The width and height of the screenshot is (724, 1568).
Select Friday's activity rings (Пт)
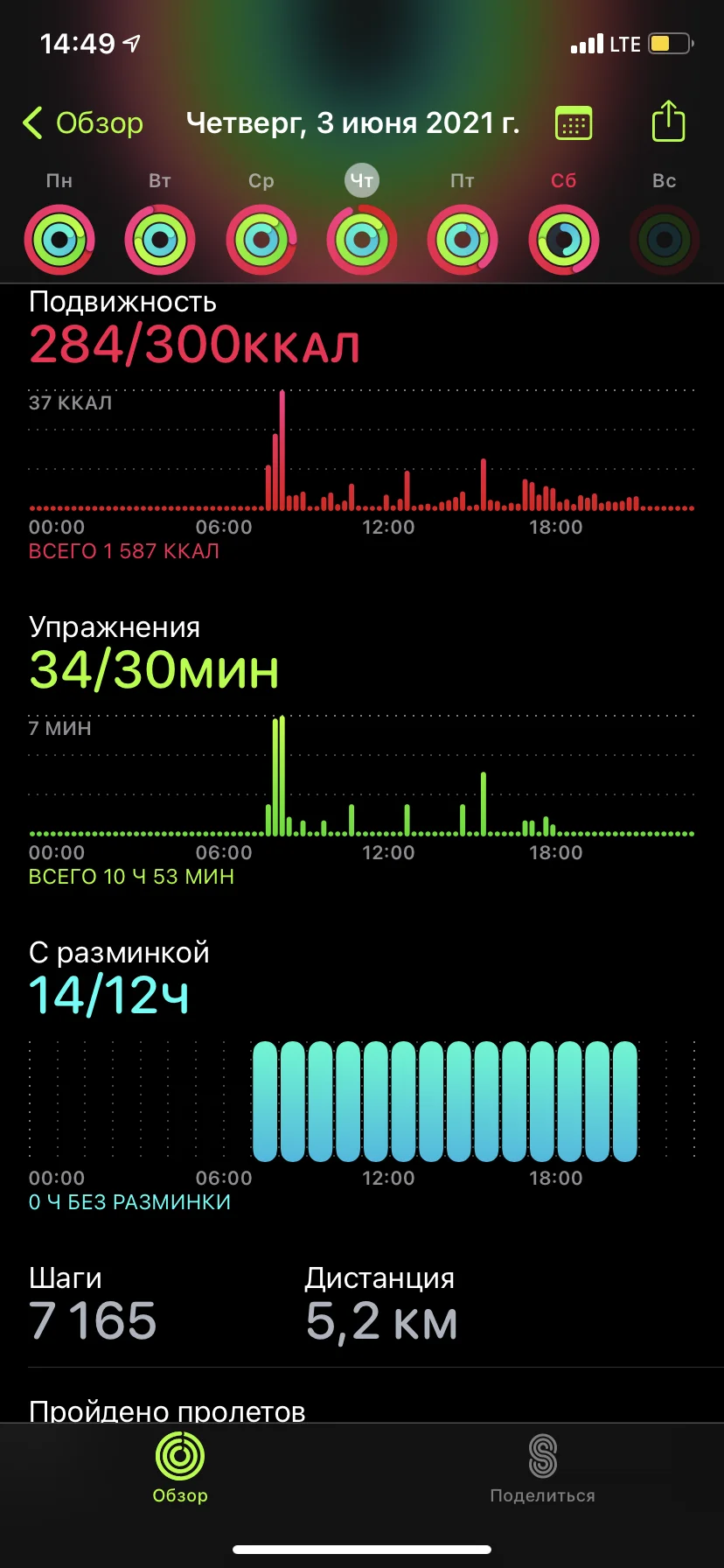463,239
